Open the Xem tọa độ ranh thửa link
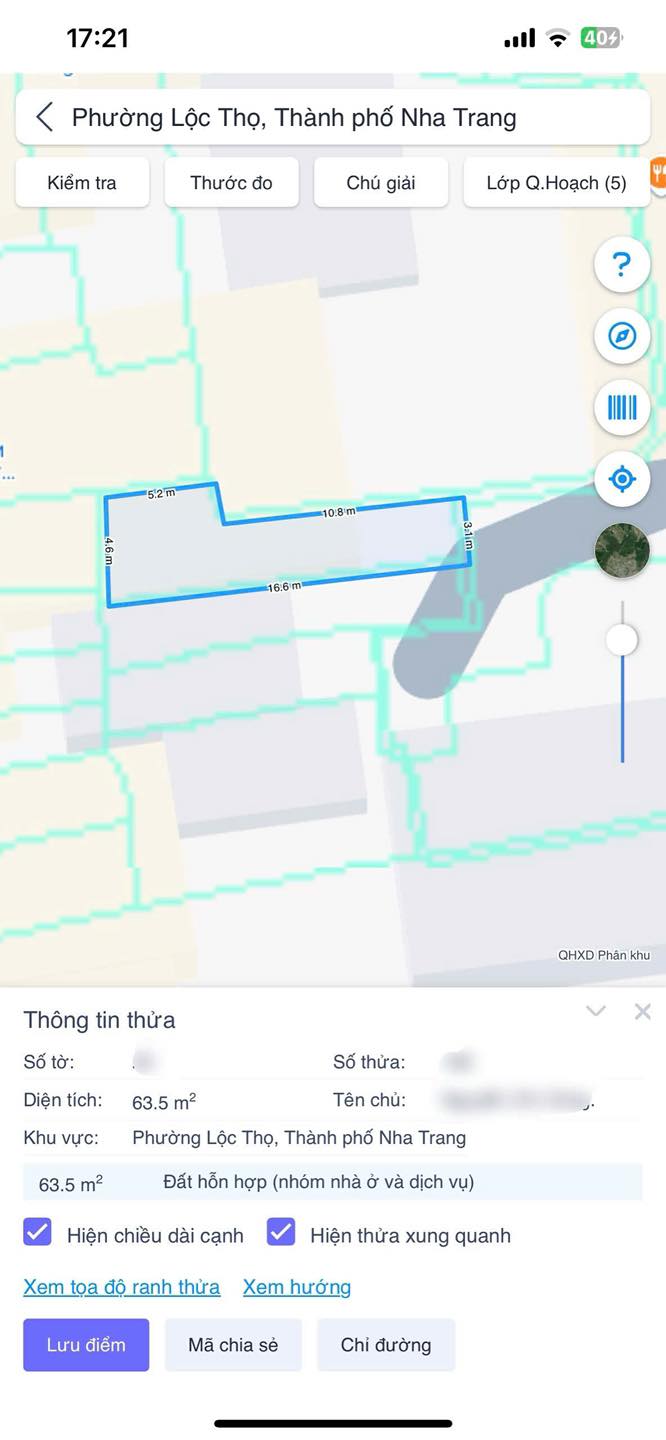The image size is (666, 1440). (x=122, y=1287)
